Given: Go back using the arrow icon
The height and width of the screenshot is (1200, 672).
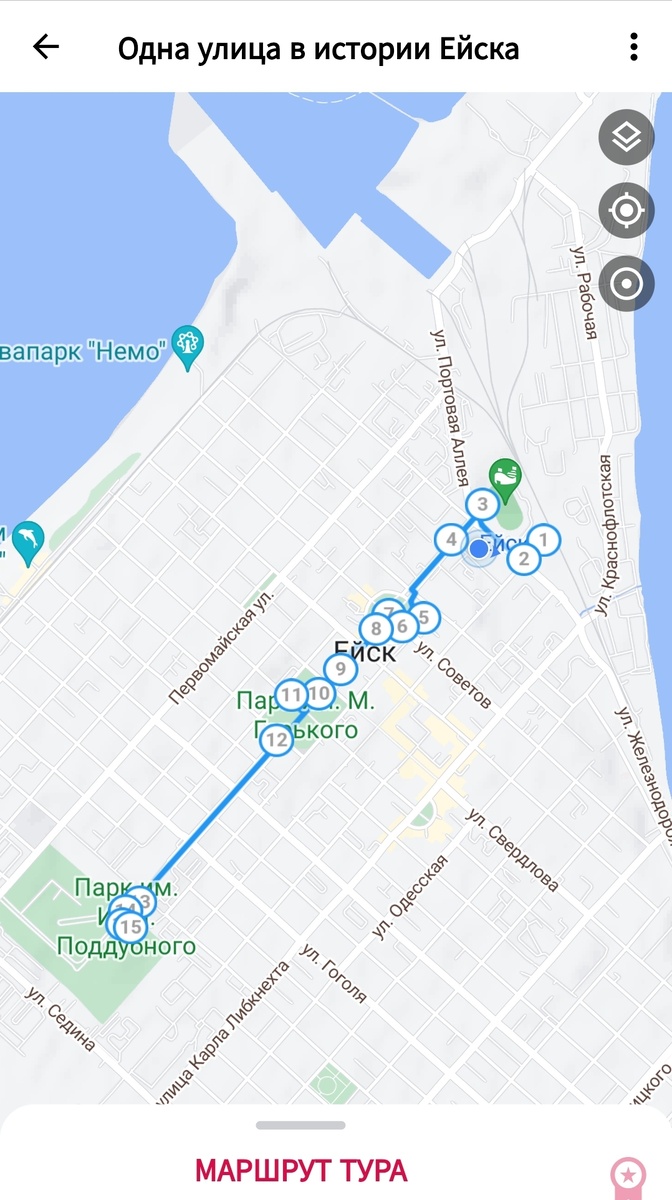Looking at the screenshot, I should pyautogui.click(x=46, y=47).
